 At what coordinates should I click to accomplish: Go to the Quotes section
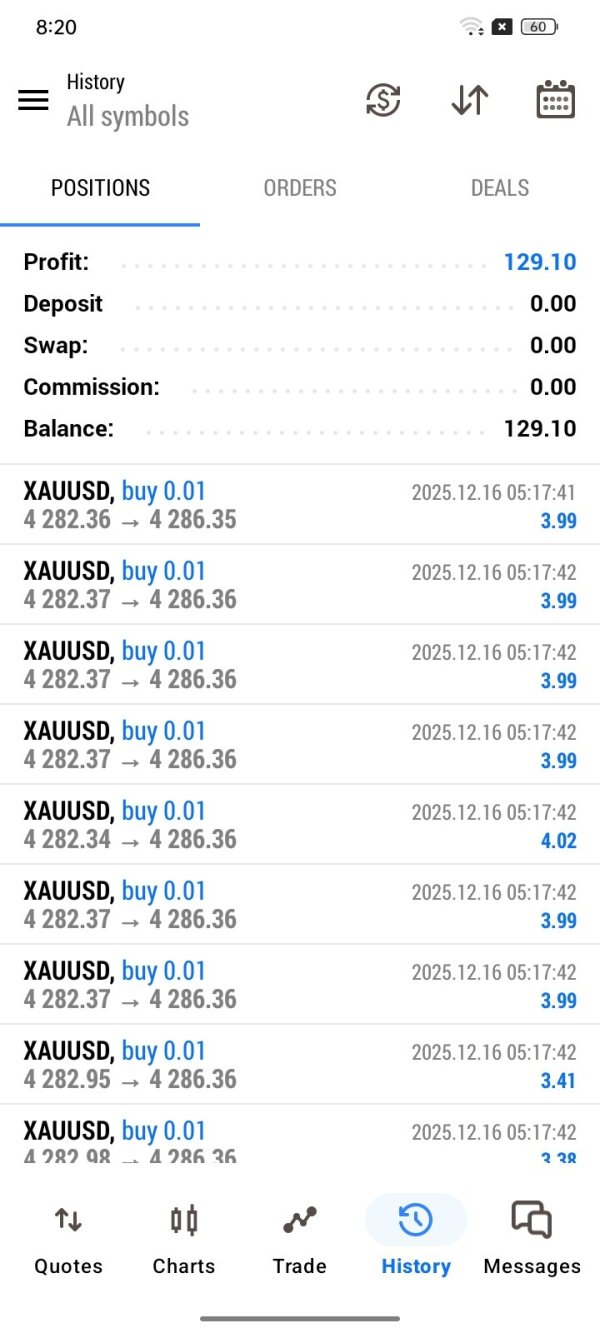68,1240
